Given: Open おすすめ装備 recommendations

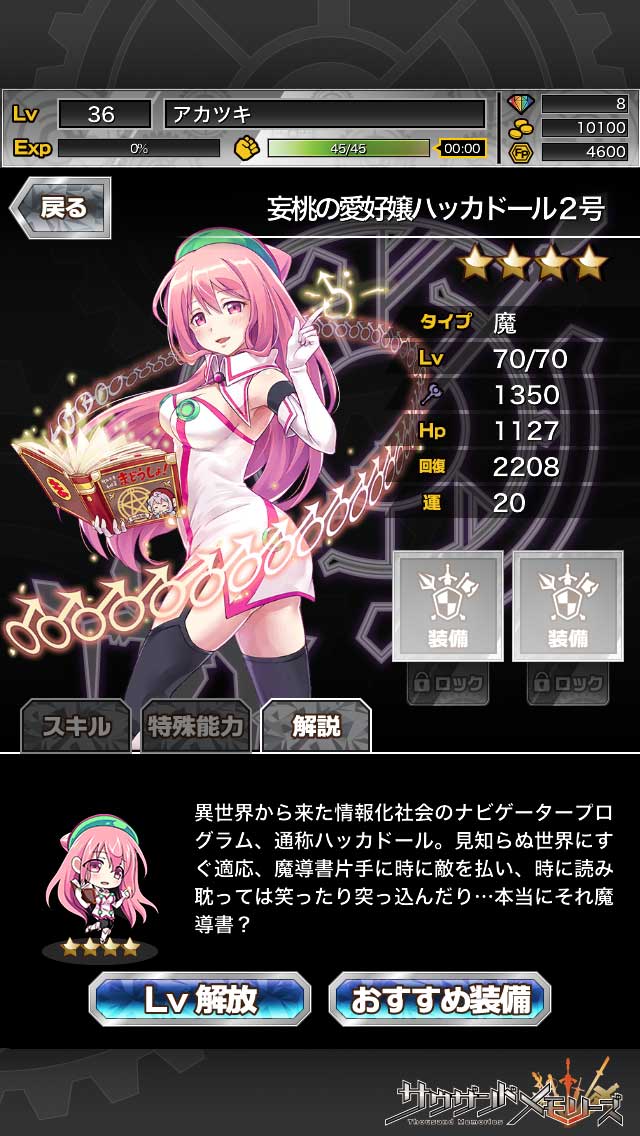Looking at the screenshot, I should tap(440, 999).
